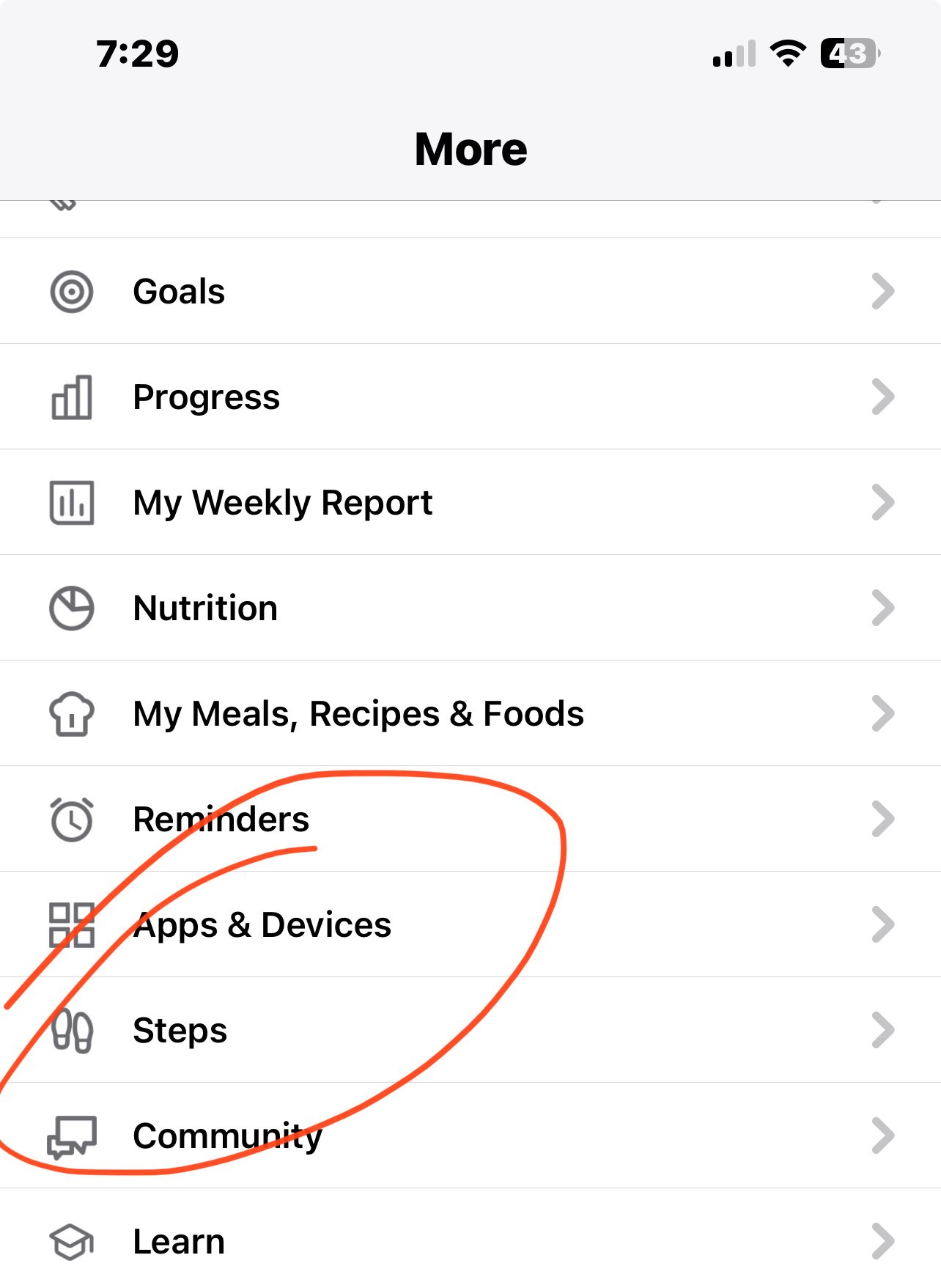Viewport: 941px width, 1288px height.
Task: Open the Learn row
Action: coord(179,1242)
